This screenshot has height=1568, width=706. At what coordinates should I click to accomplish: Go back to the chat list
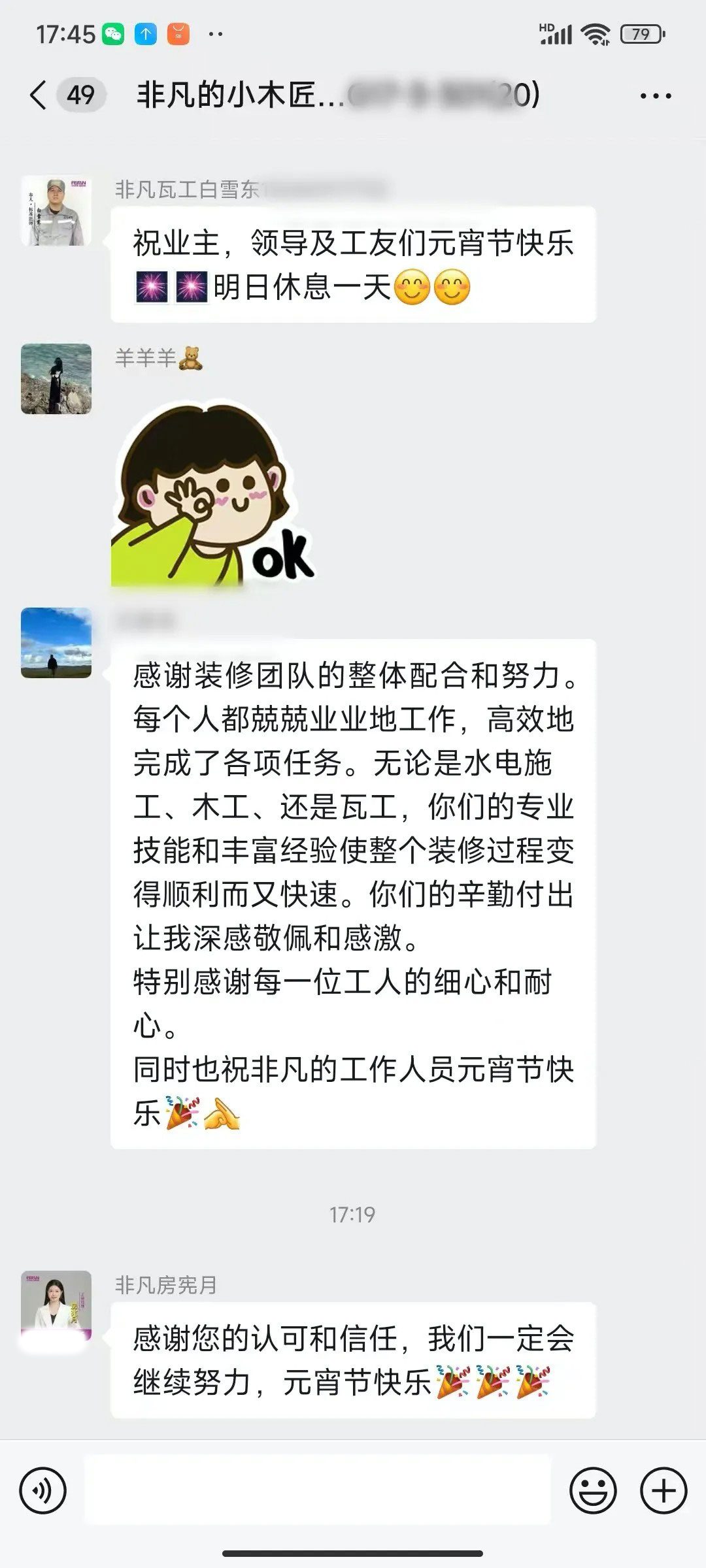(38, 95)
